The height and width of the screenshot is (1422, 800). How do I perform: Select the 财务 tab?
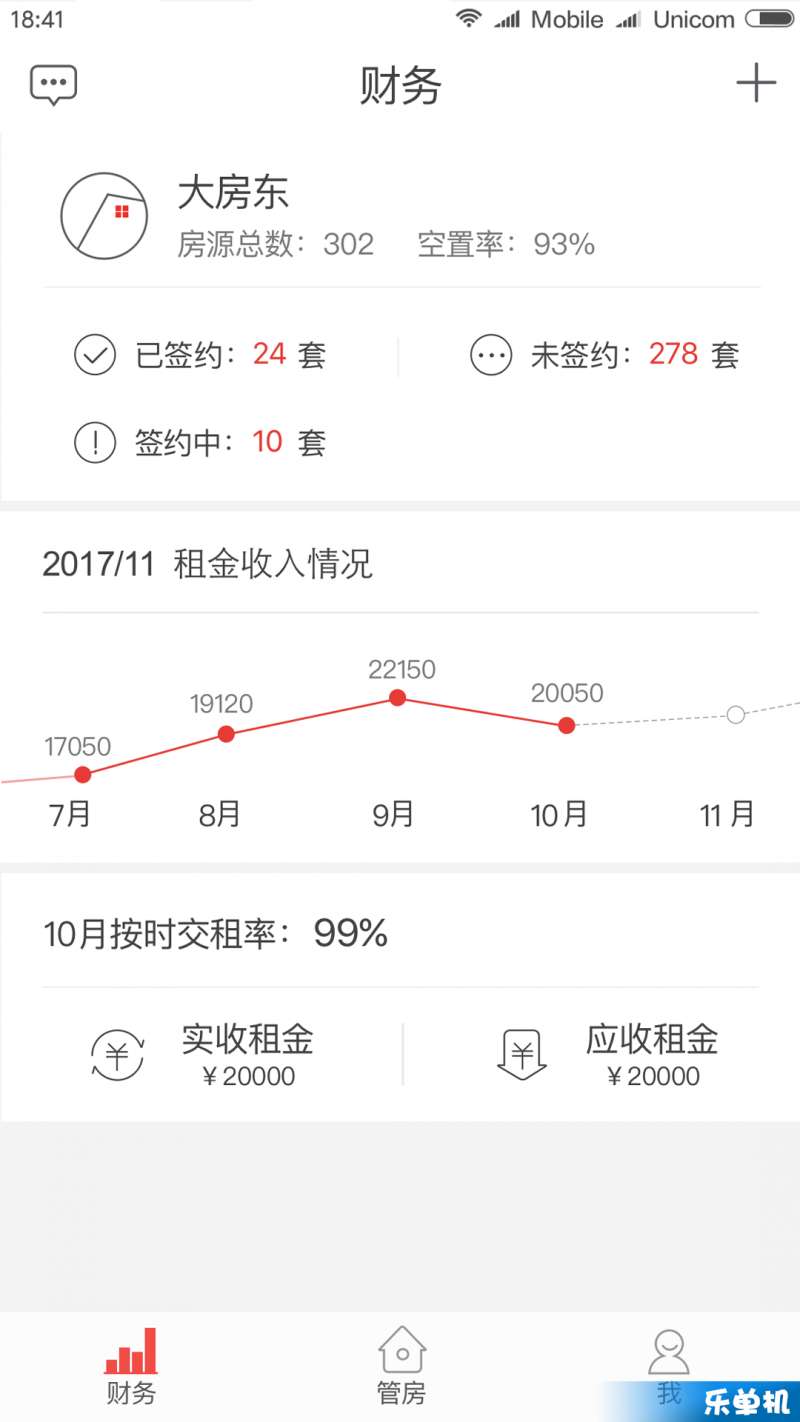pos(131,1364)
